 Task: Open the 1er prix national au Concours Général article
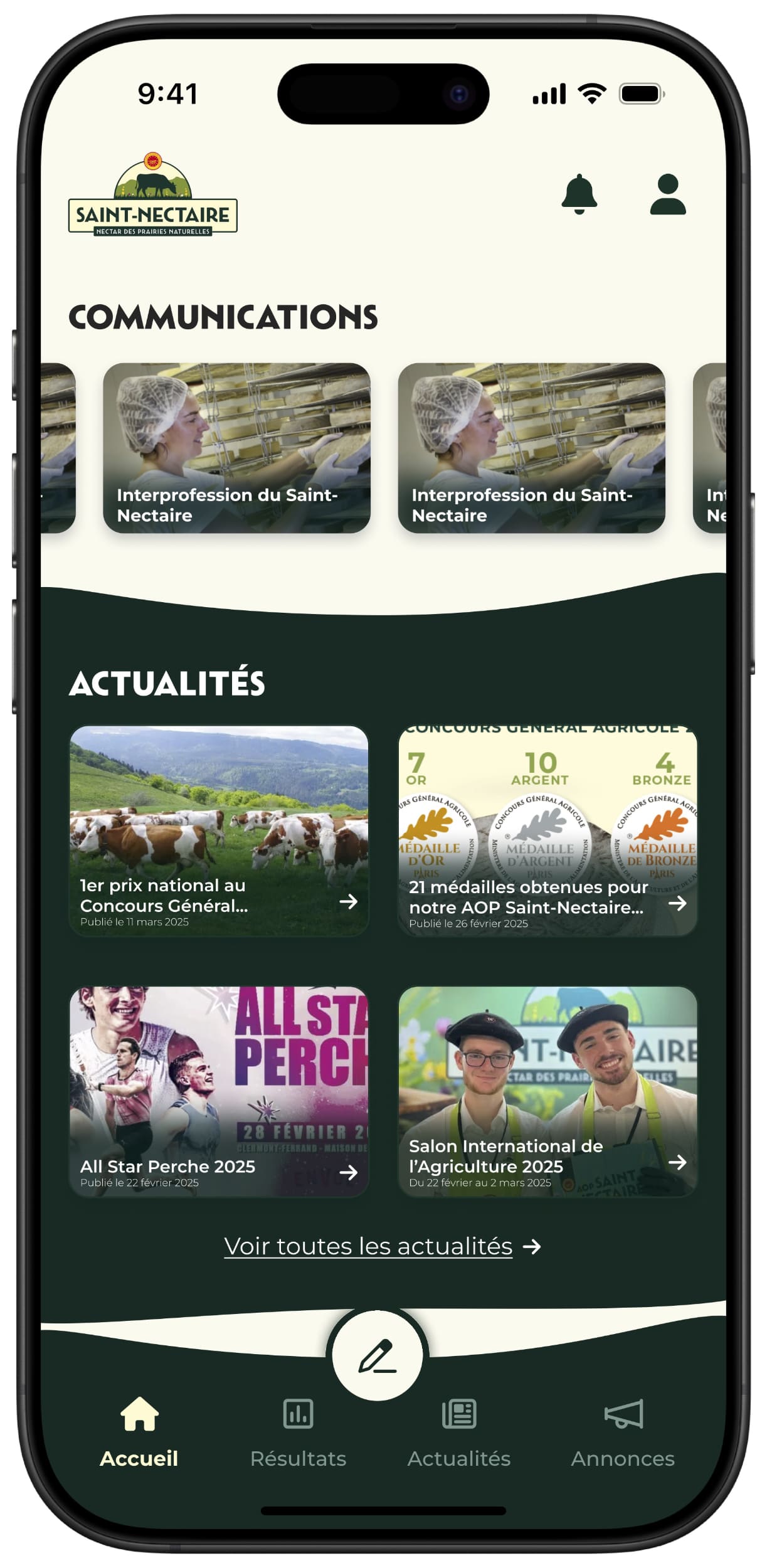(x=219, y=830)
